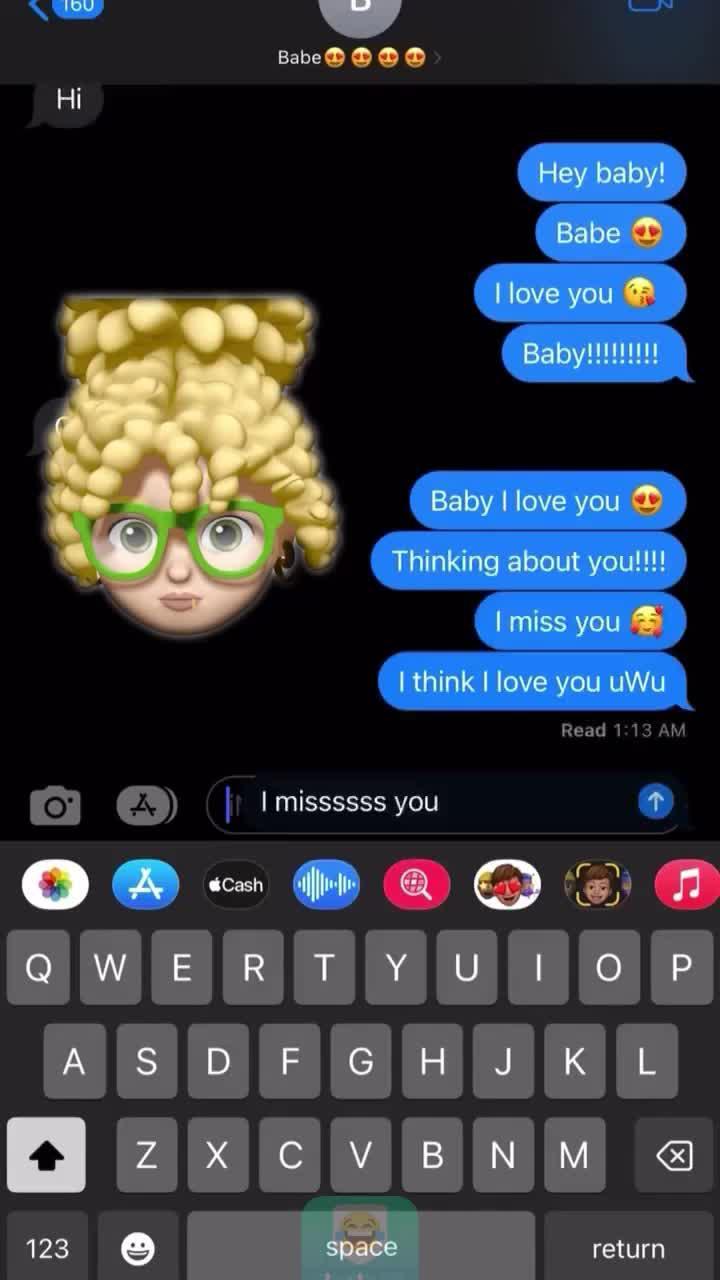
Task: Open Memoji stickers with heart eyes
Action: [x=507, y=884]
